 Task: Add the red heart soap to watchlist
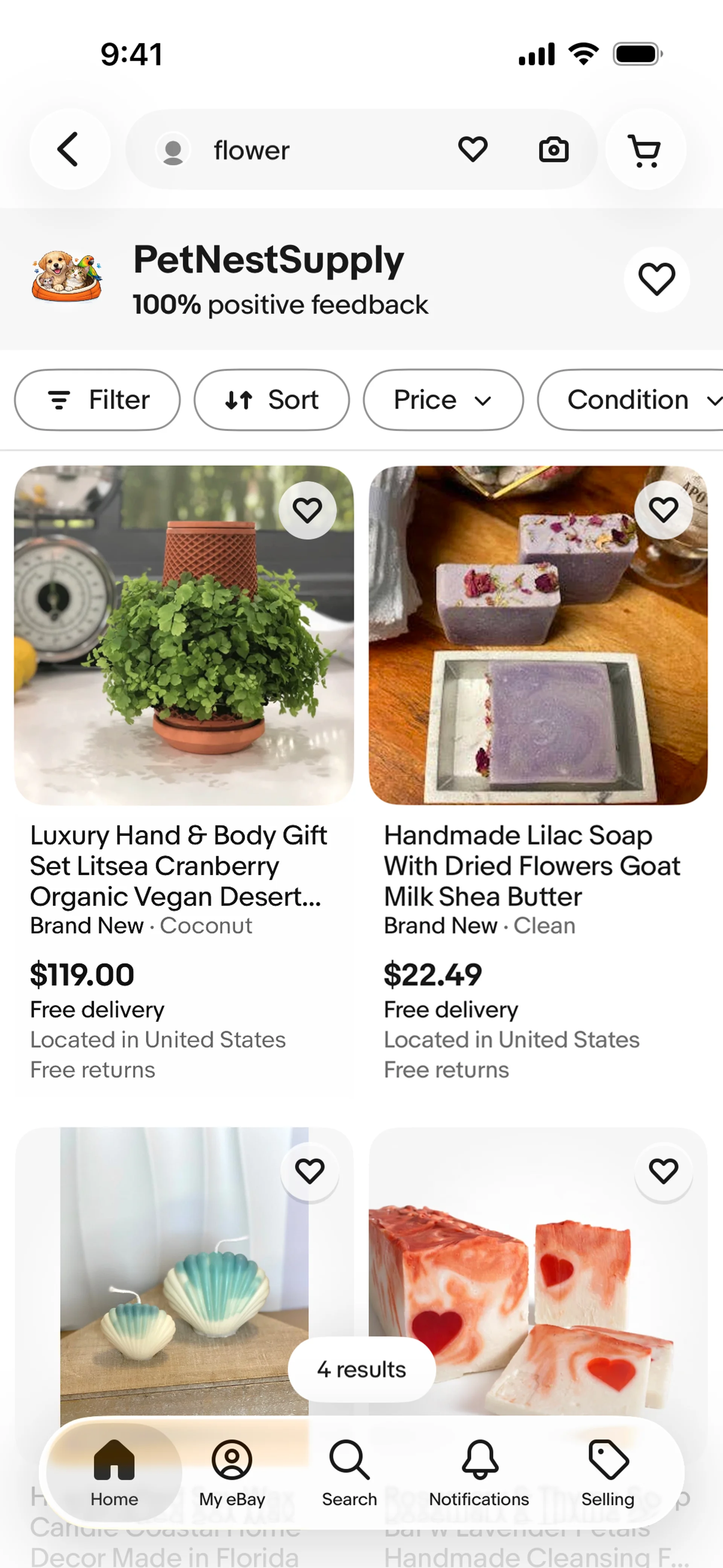point(664,1171)
